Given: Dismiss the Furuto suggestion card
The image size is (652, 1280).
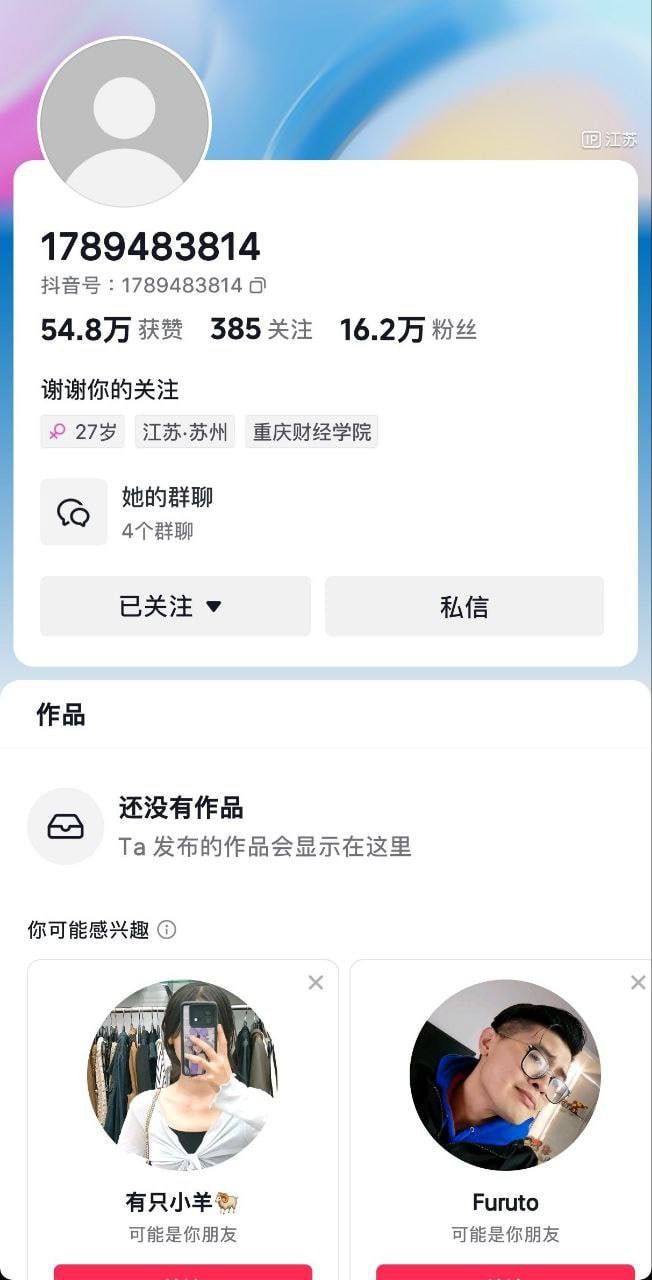Looking at the screenshot, I should click(638, 983).
